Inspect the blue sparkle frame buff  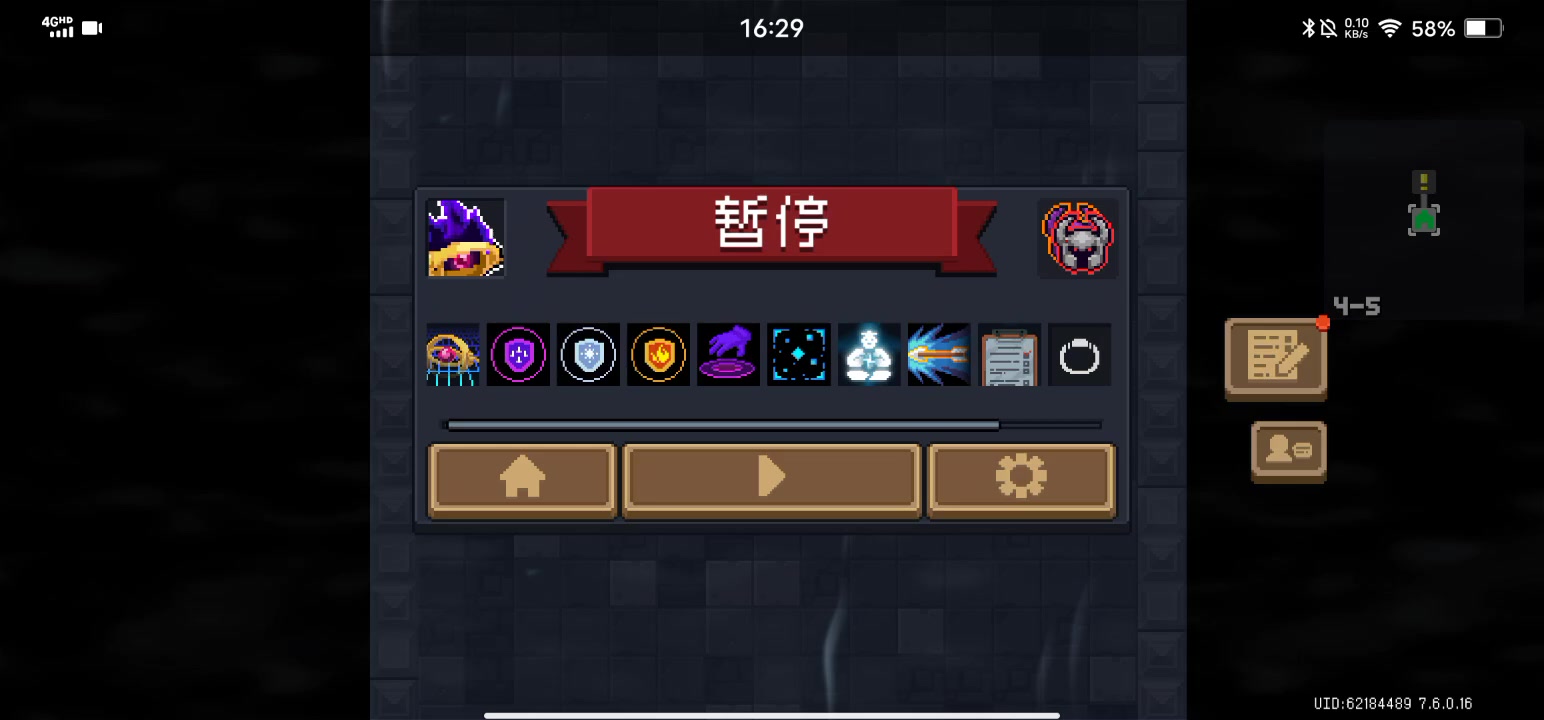(799, 354)
